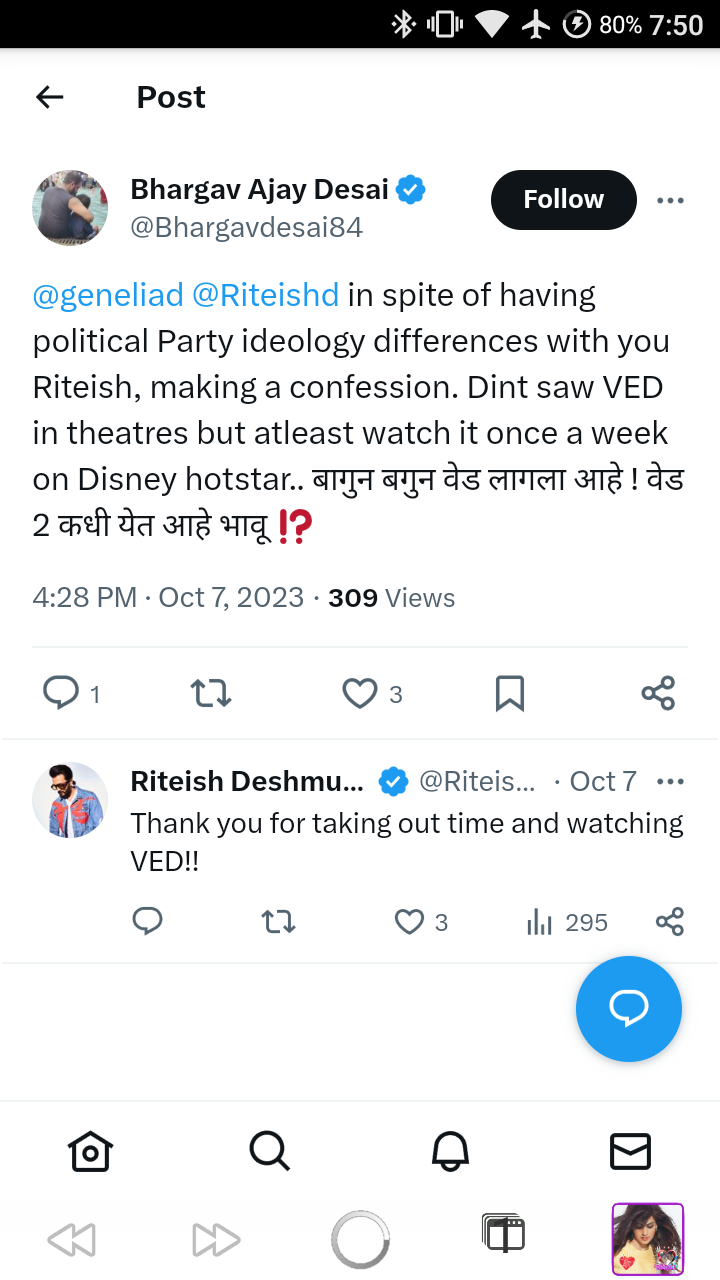Open the @geneliad mention link
The height and width of the screenshot is (1280, 720).
click(108, 295)
